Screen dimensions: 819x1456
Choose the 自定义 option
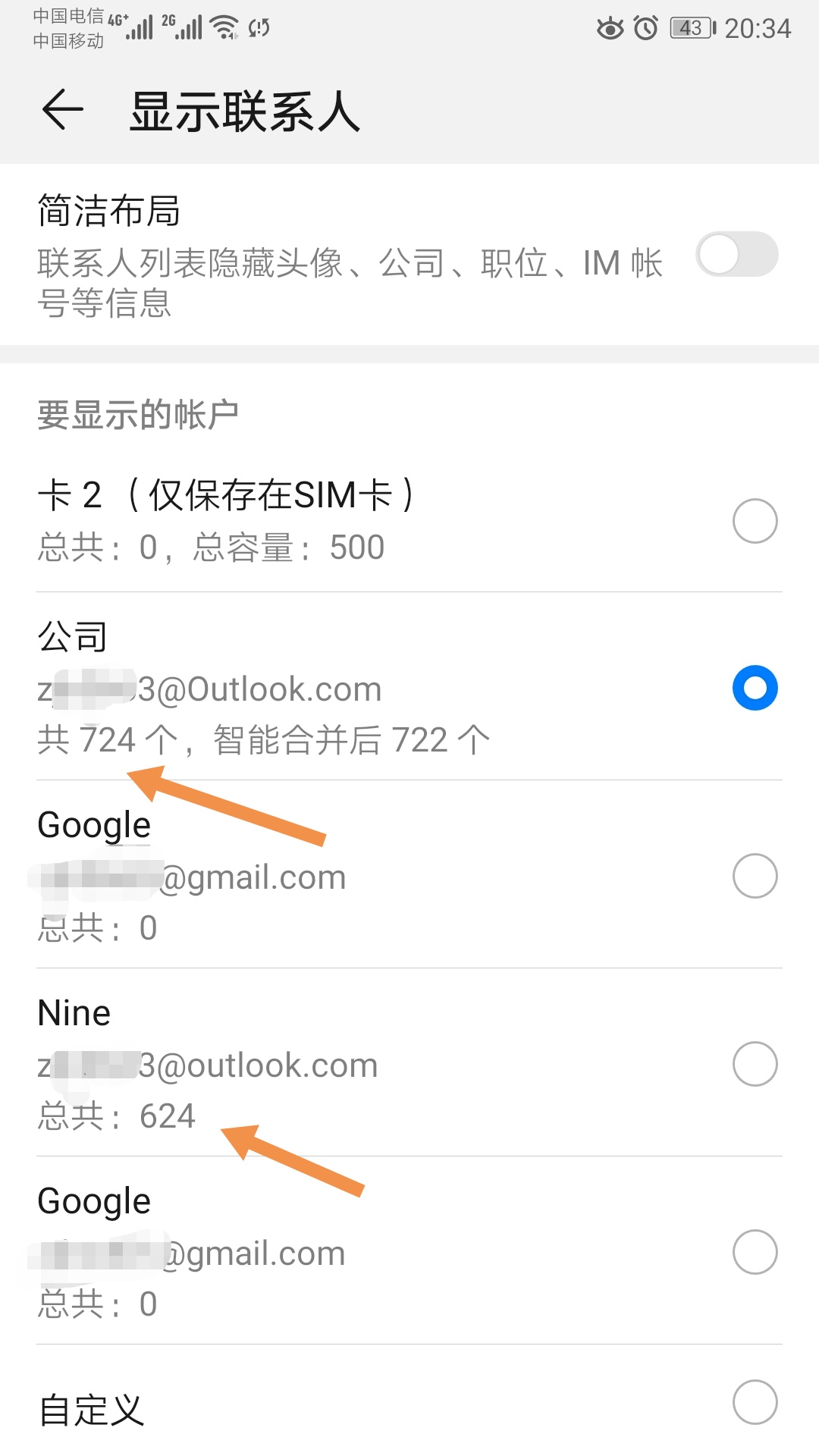(x=755, y=1403)
